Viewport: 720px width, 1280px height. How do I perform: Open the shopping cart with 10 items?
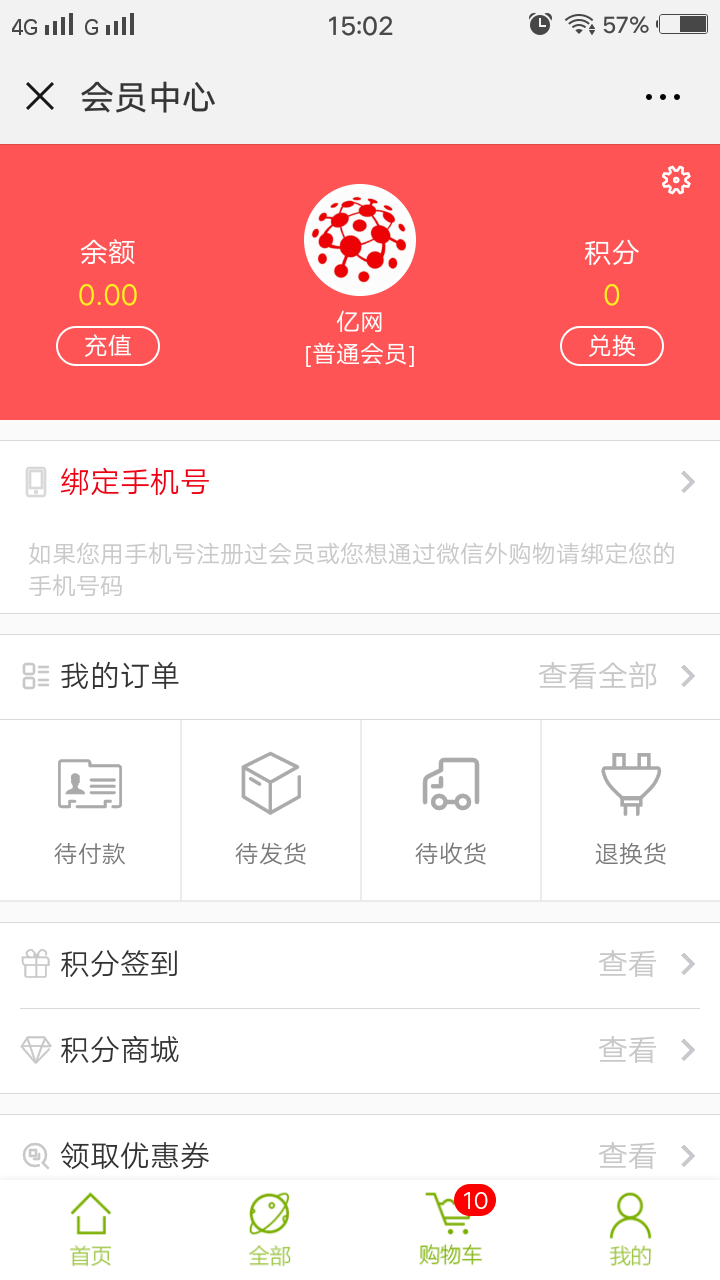pyautogui.click(x=450, y=1227)
